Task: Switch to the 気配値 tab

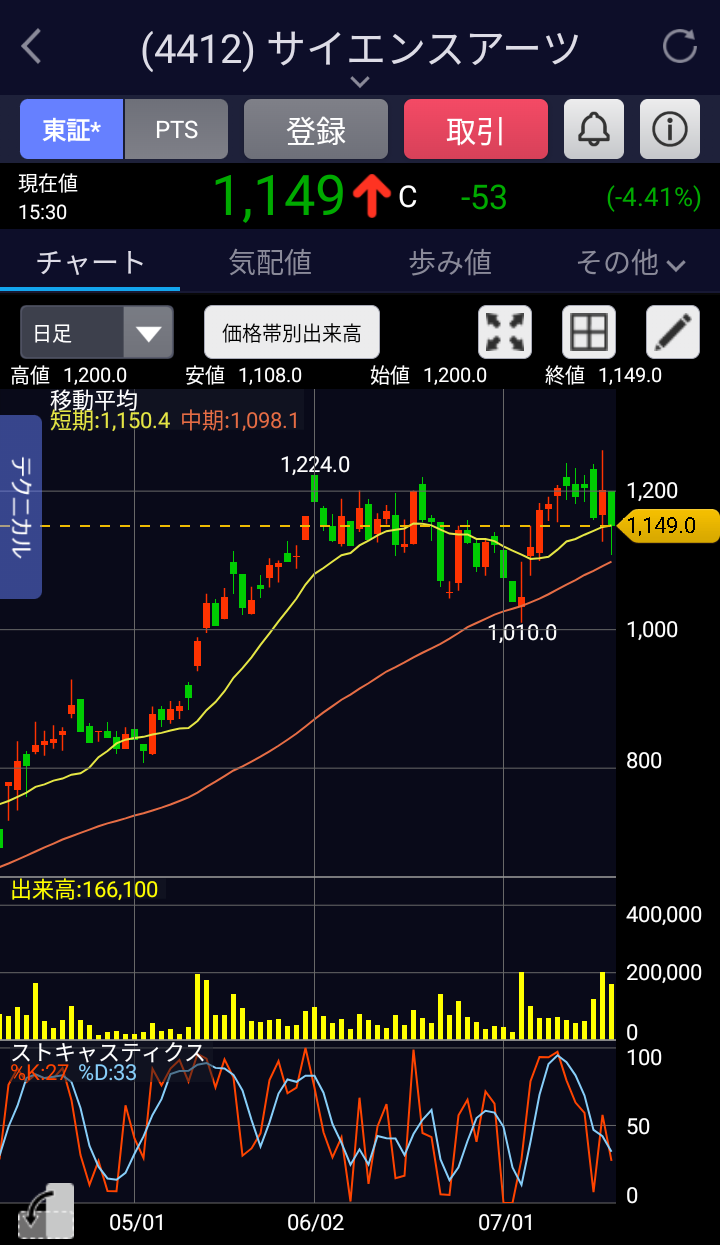Action: click(x=270, y=262)
